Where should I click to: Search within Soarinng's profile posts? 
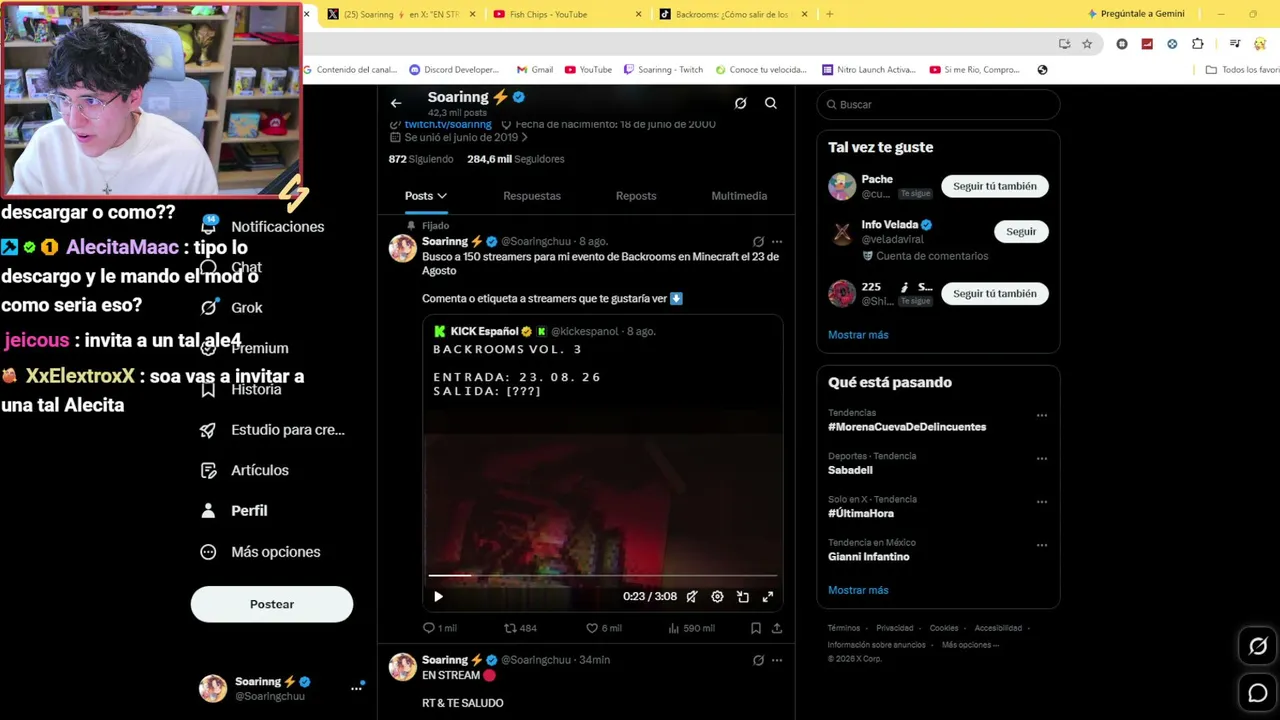[x=771, y=103]
